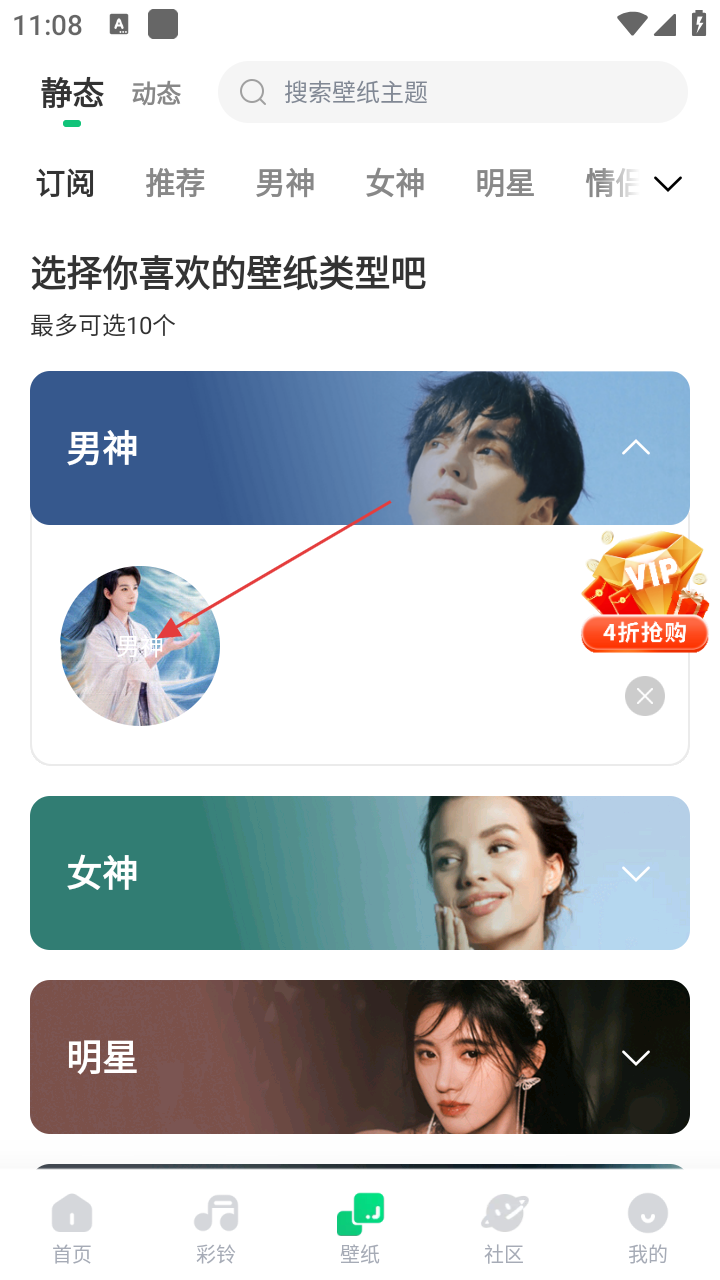The image size is (720, 1280).
Task: Switch to the 女神 top category tab
Action: click(x=395, y=183)
